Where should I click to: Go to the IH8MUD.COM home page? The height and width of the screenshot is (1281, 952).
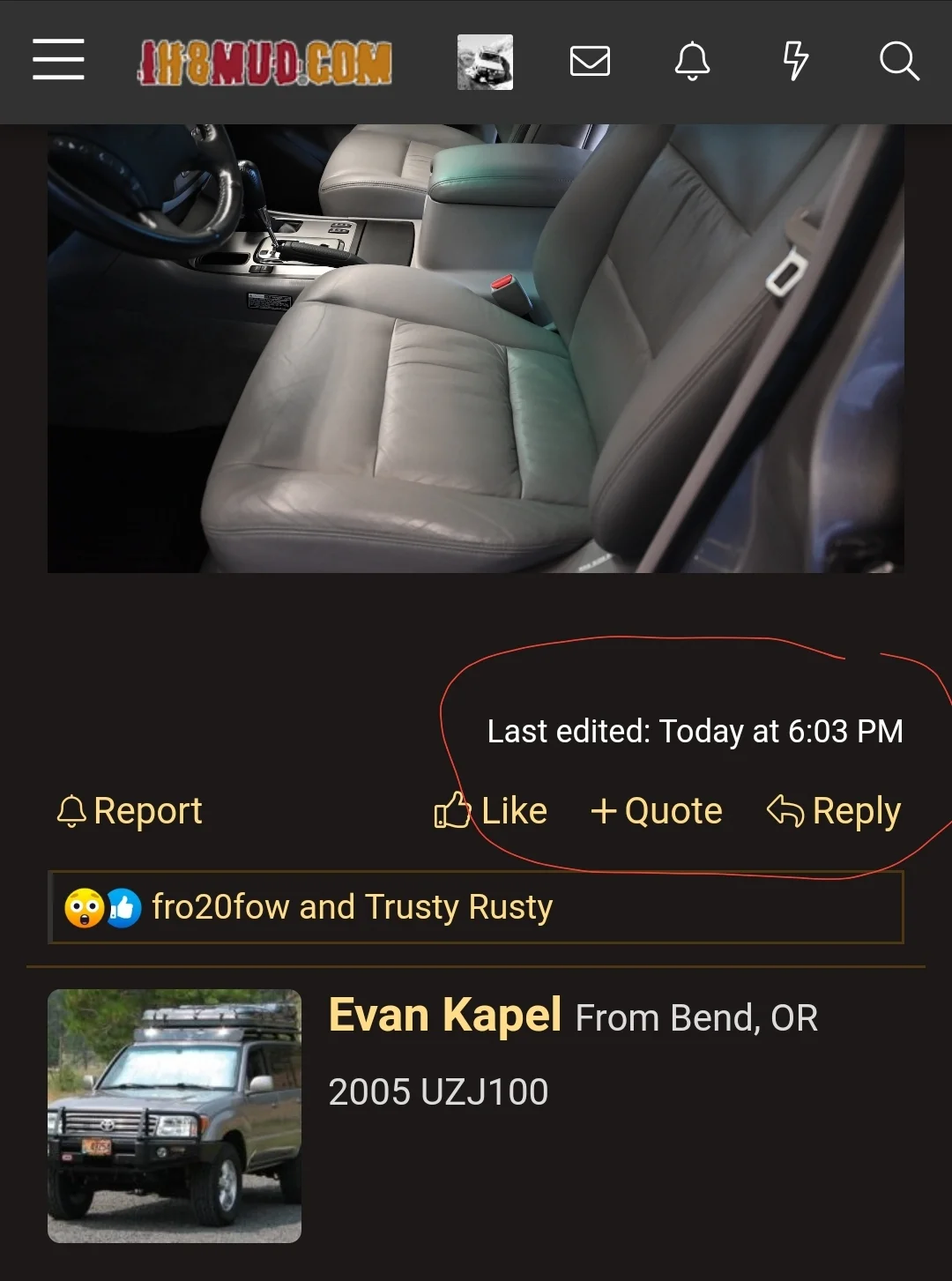pos(264,63)
